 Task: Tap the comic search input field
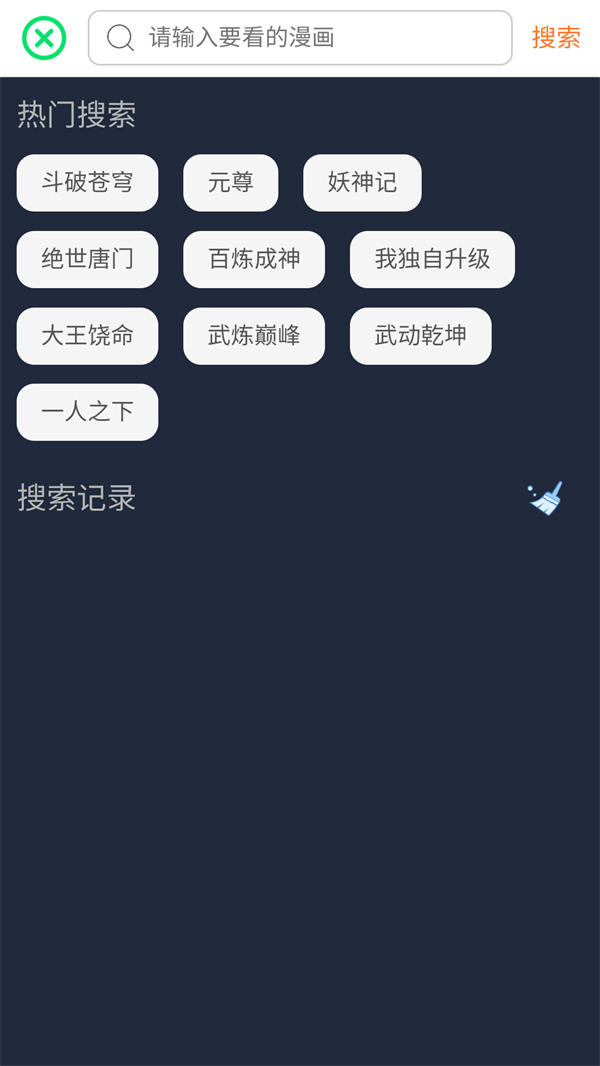(300, 38)
